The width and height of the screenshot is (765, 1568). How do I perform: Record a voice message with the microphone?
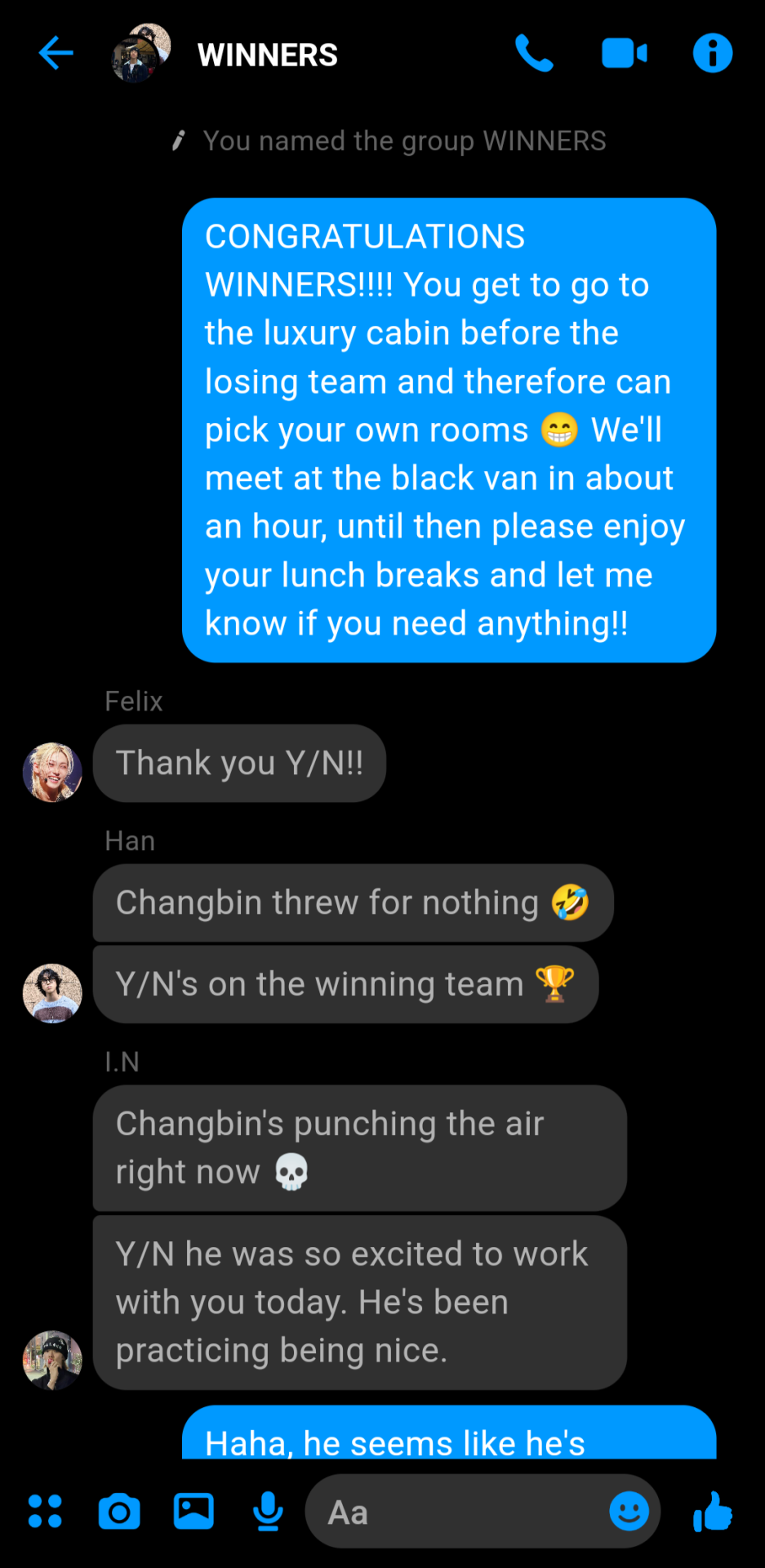click(x=268, y=1511)
